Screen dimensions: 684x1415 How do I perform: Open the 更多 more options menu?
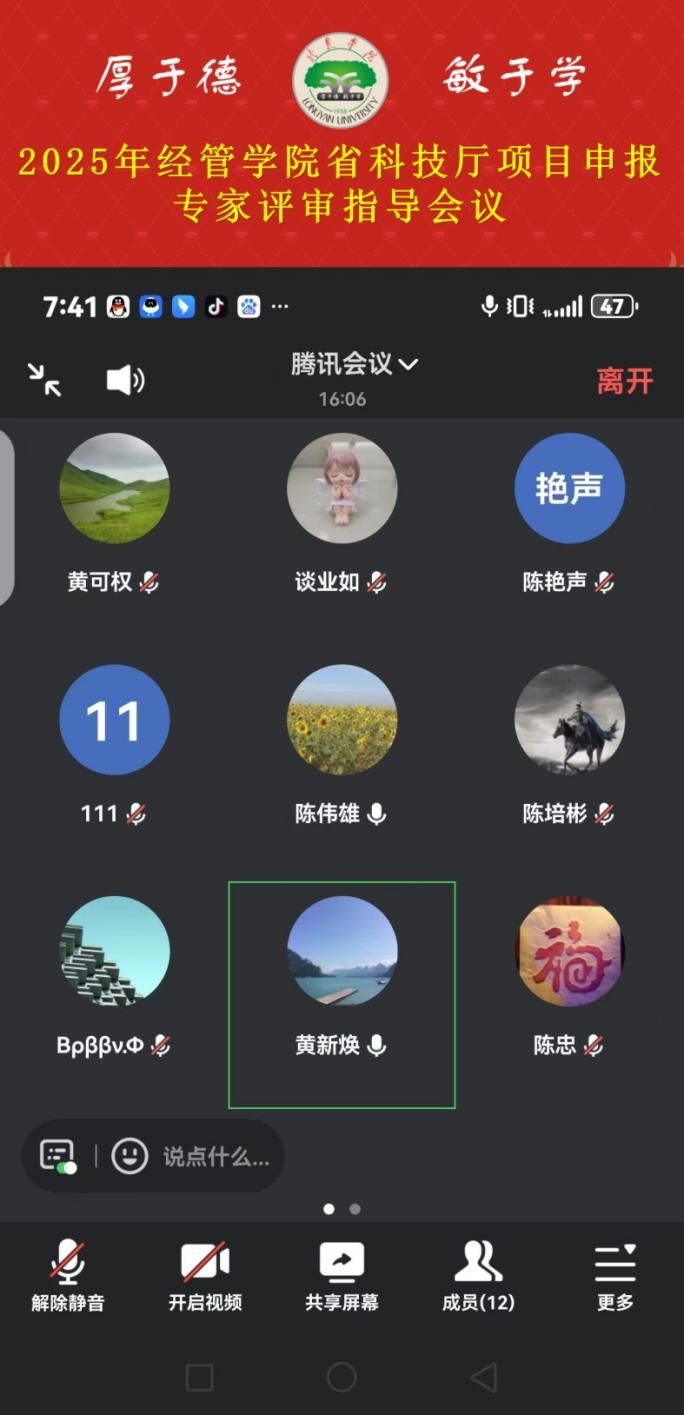coord(615,1274)
